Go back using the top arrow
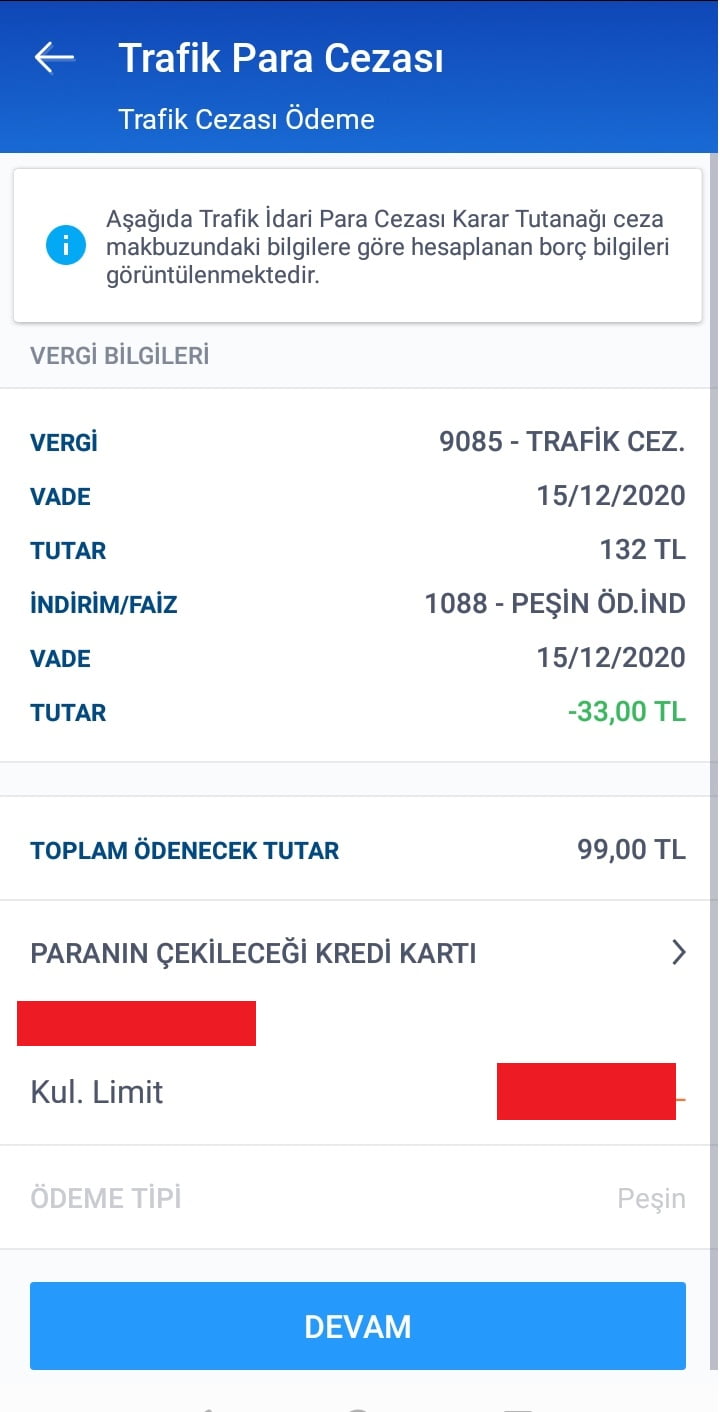The width and height of the screenshot is (720, 1412). 54,58
